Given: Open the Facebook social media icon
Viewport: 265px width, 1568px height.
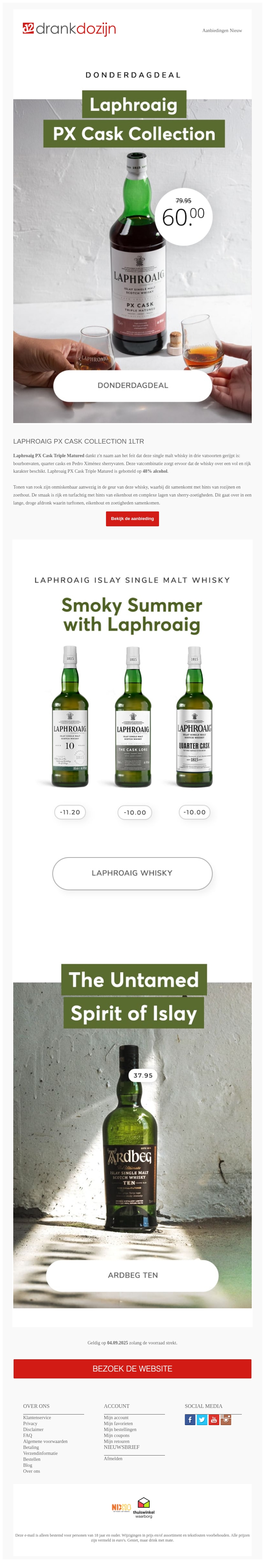Looking at the screenshot, I should point(190,1419).
